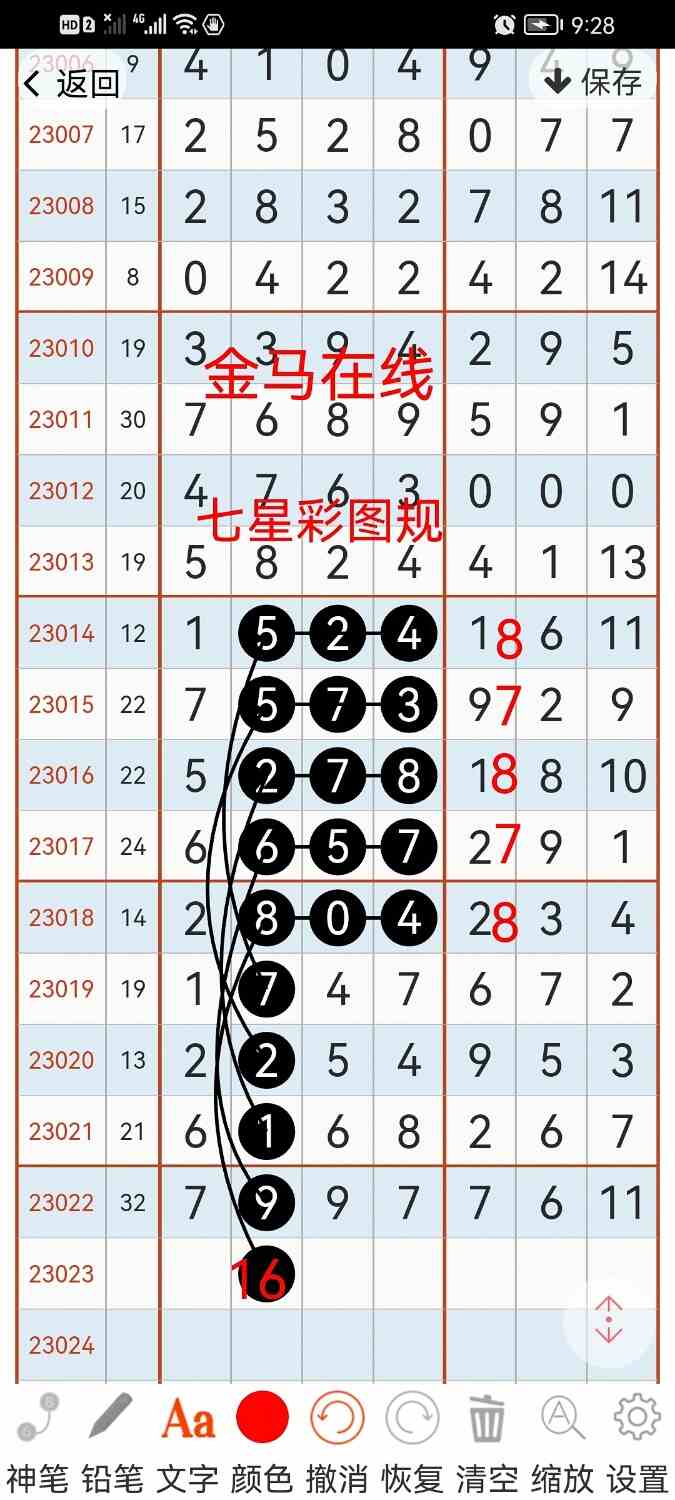The width and height of the screenshot is (675, 1500).
Task: Select the 神笔 magic pen tool
Action: click(x=37, y=1443)
